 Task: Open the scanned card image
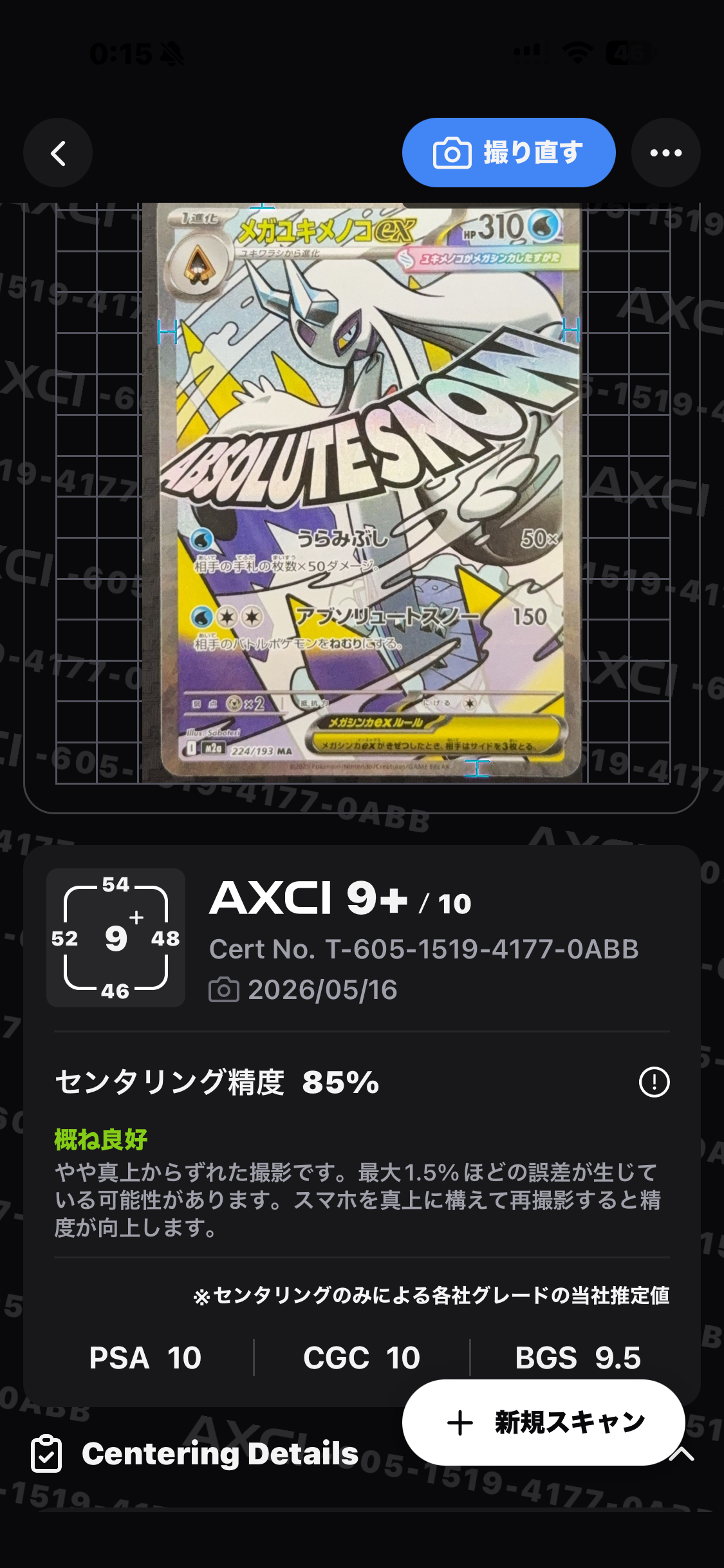tap(362, 493)
